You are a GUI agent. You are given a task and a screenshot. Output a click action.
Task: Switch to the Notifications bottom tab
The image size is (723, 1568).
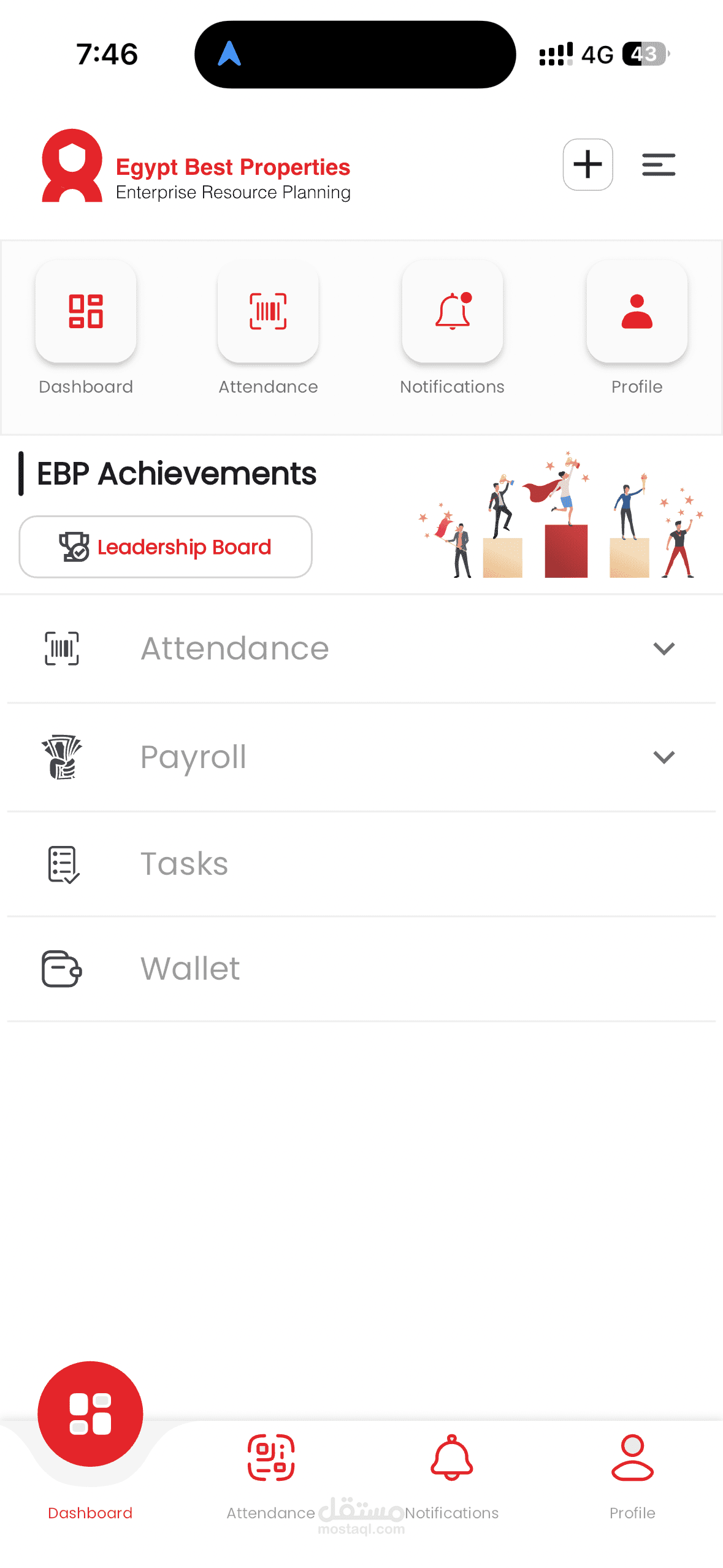coord(452,1472)
